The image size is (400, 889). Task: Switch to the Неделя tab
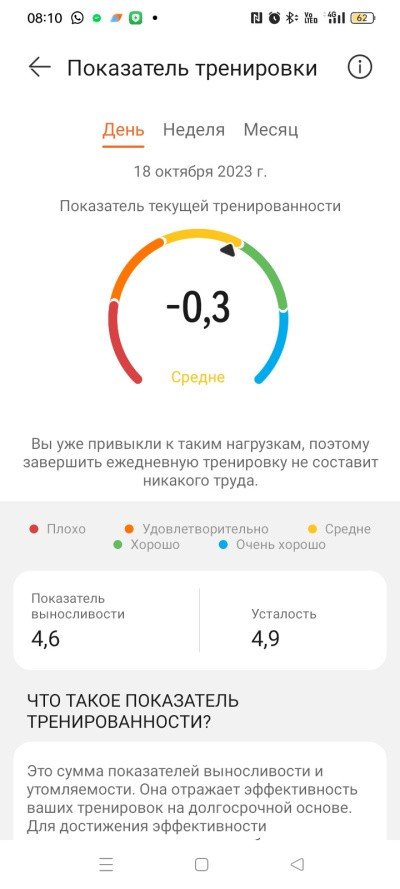(194, 130)
